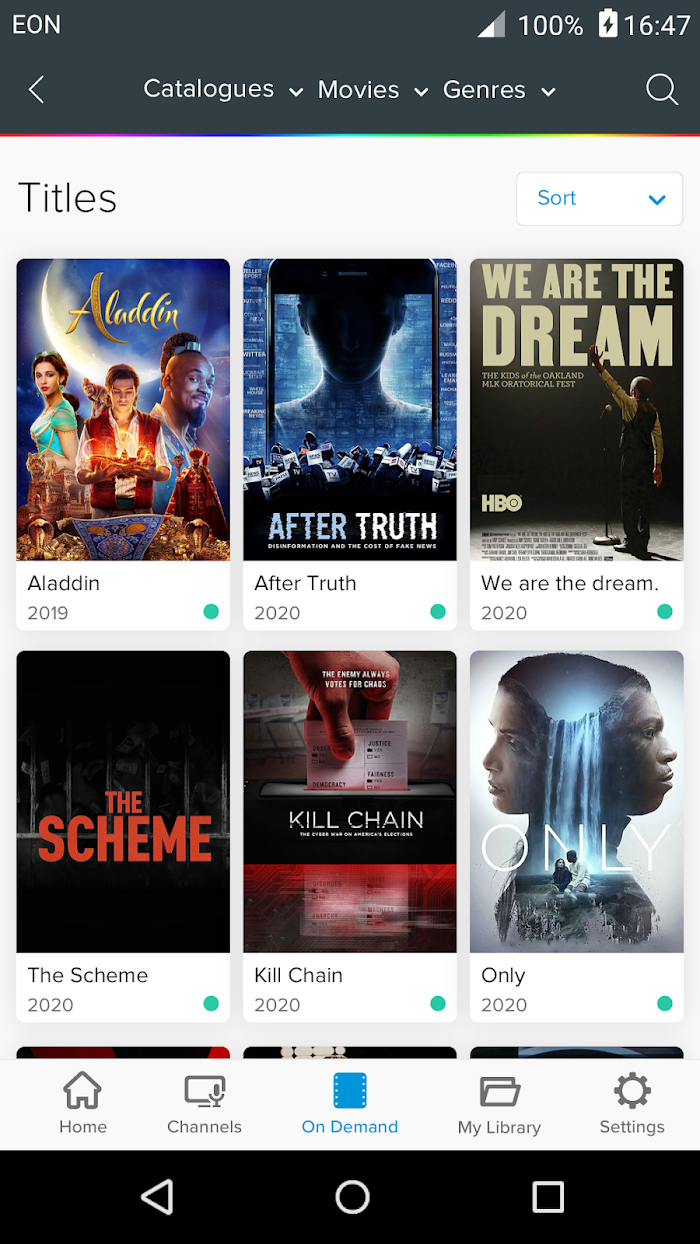700x1244 pixels.
Task: Open the After Truth movie card
Action: tap(350, 444)
